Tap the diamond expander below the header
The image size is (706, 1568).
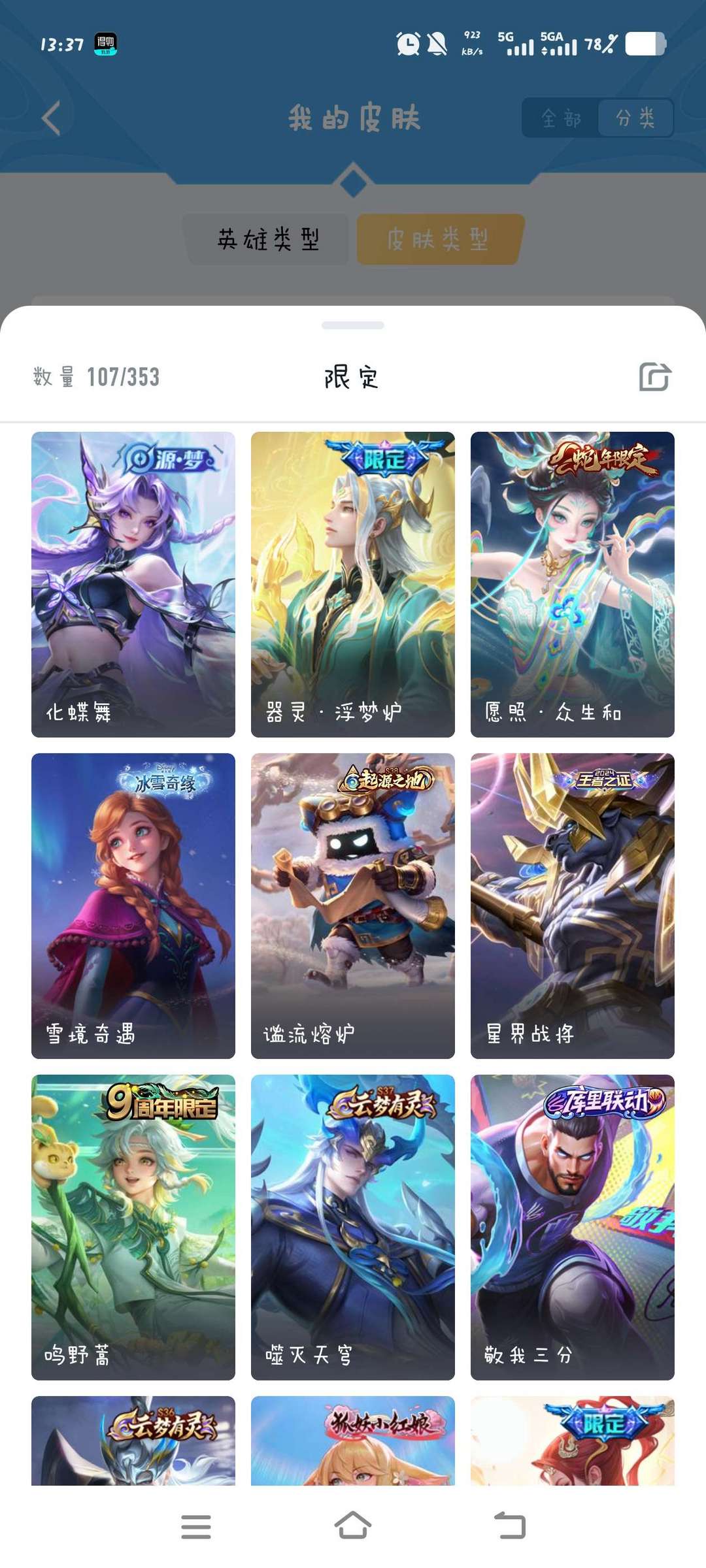353,181
